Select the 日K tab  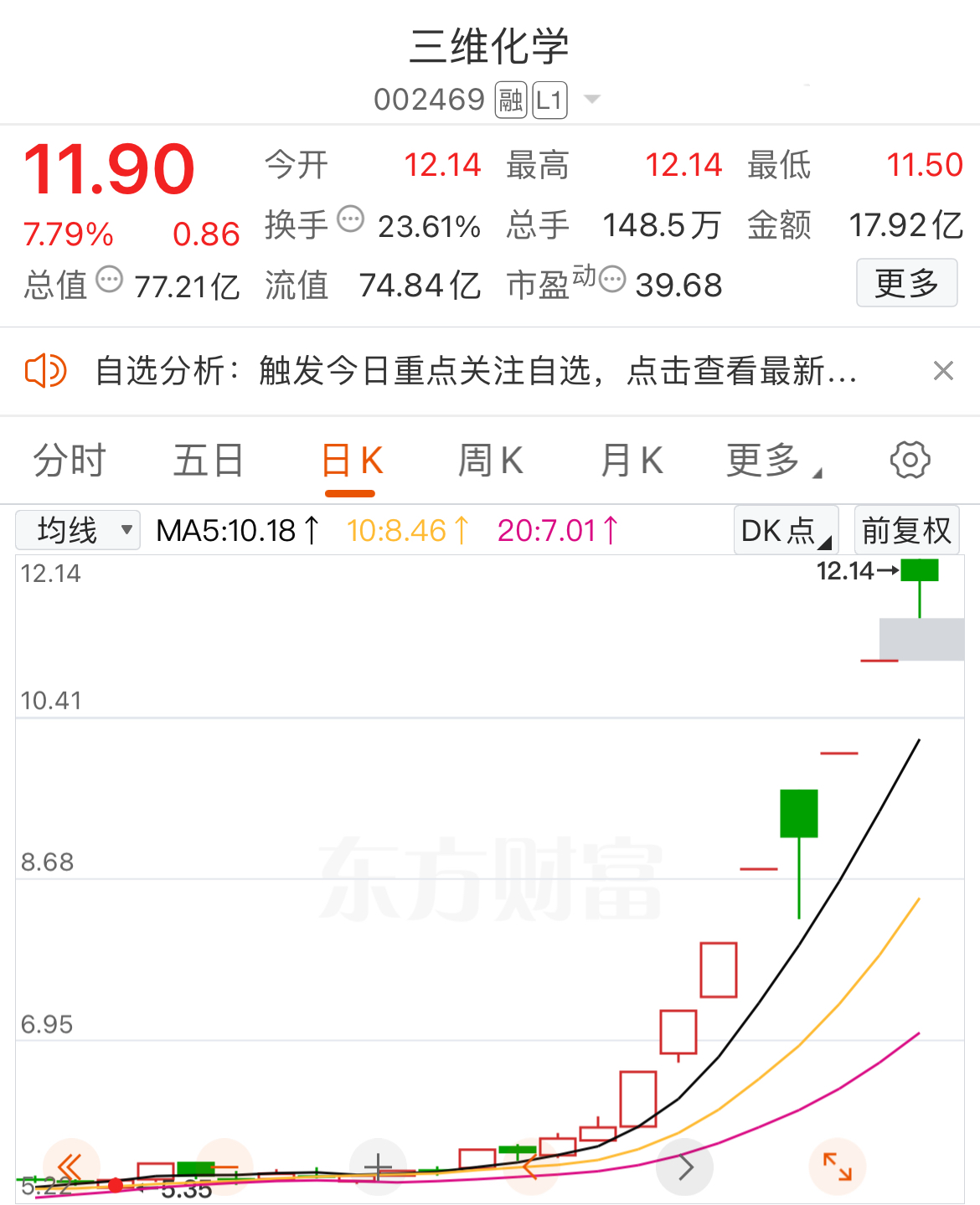pyautogui.click(x=352, y=461)
